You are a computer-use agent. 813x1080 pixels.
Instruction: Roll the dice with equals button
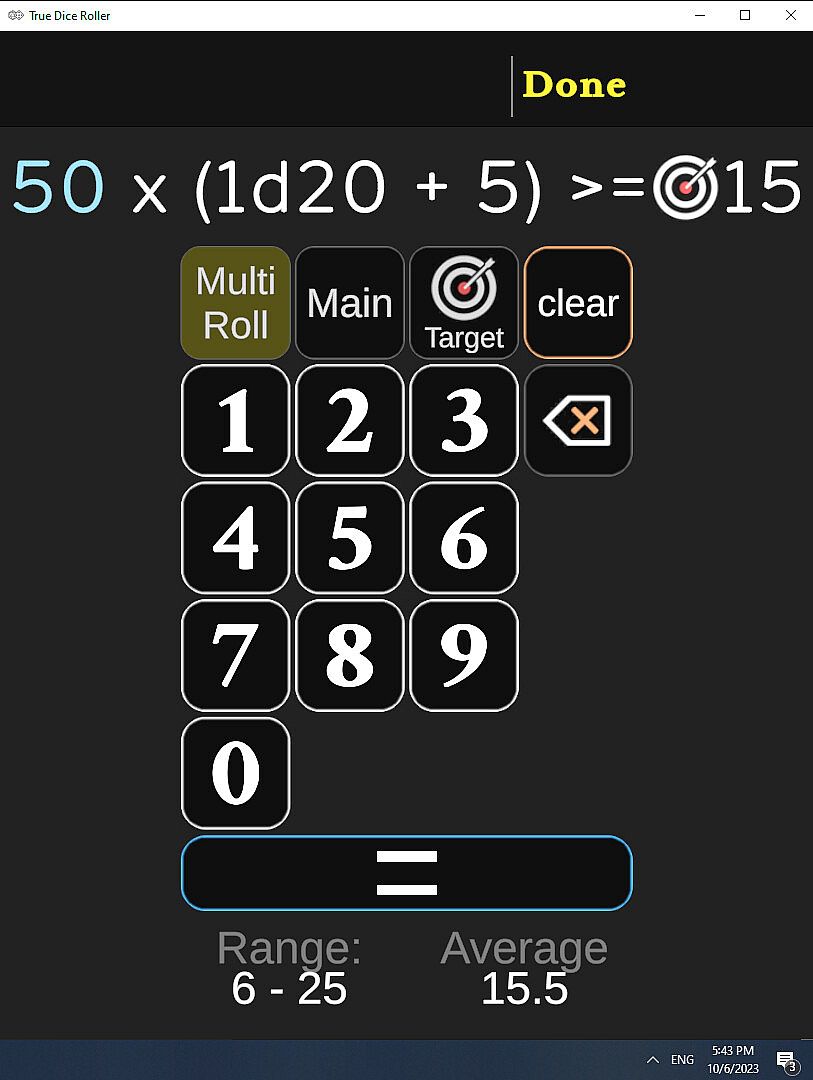(x=406, y=873)
